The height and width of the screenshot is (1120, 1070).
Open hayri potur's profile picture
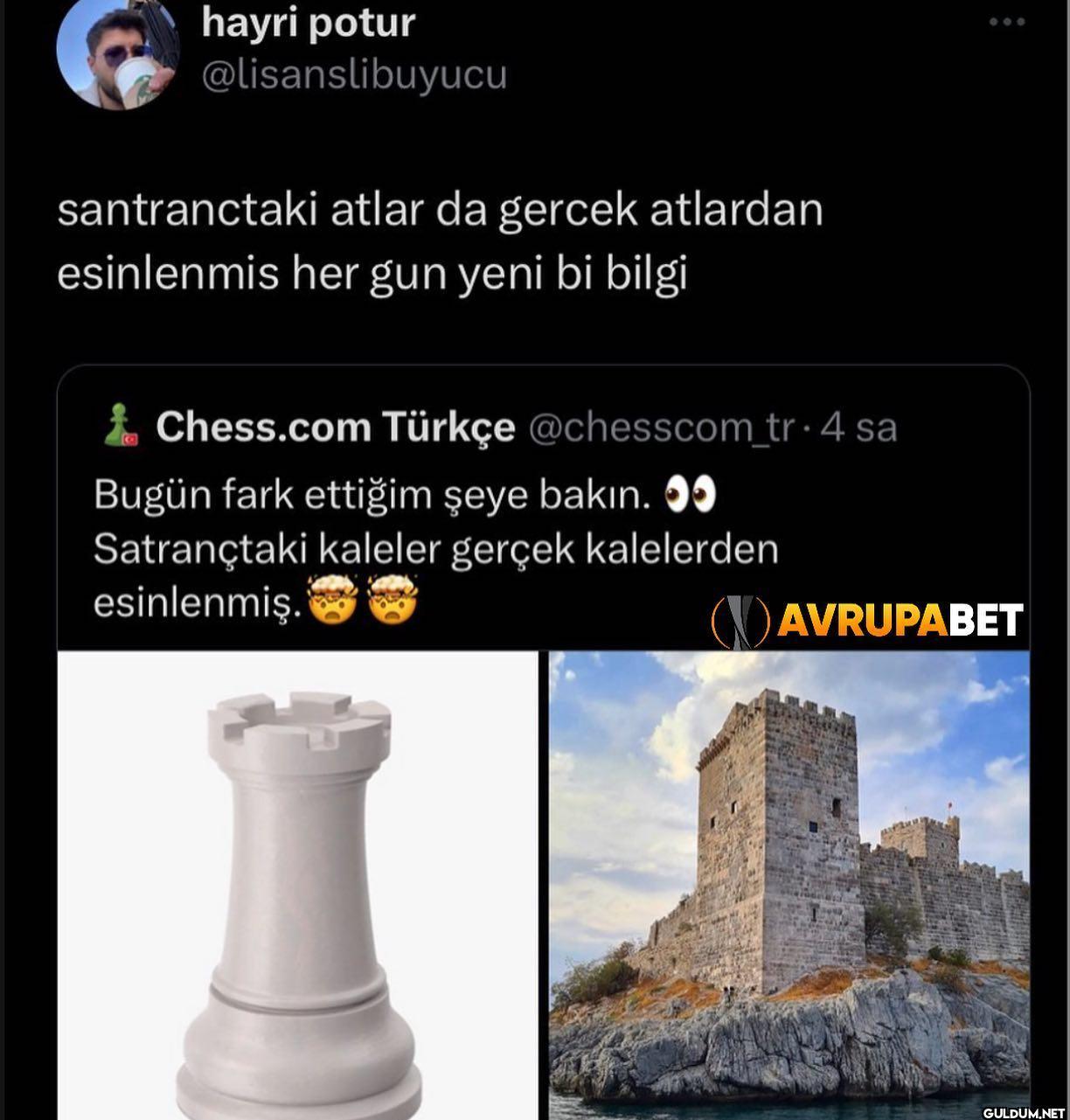118,54
